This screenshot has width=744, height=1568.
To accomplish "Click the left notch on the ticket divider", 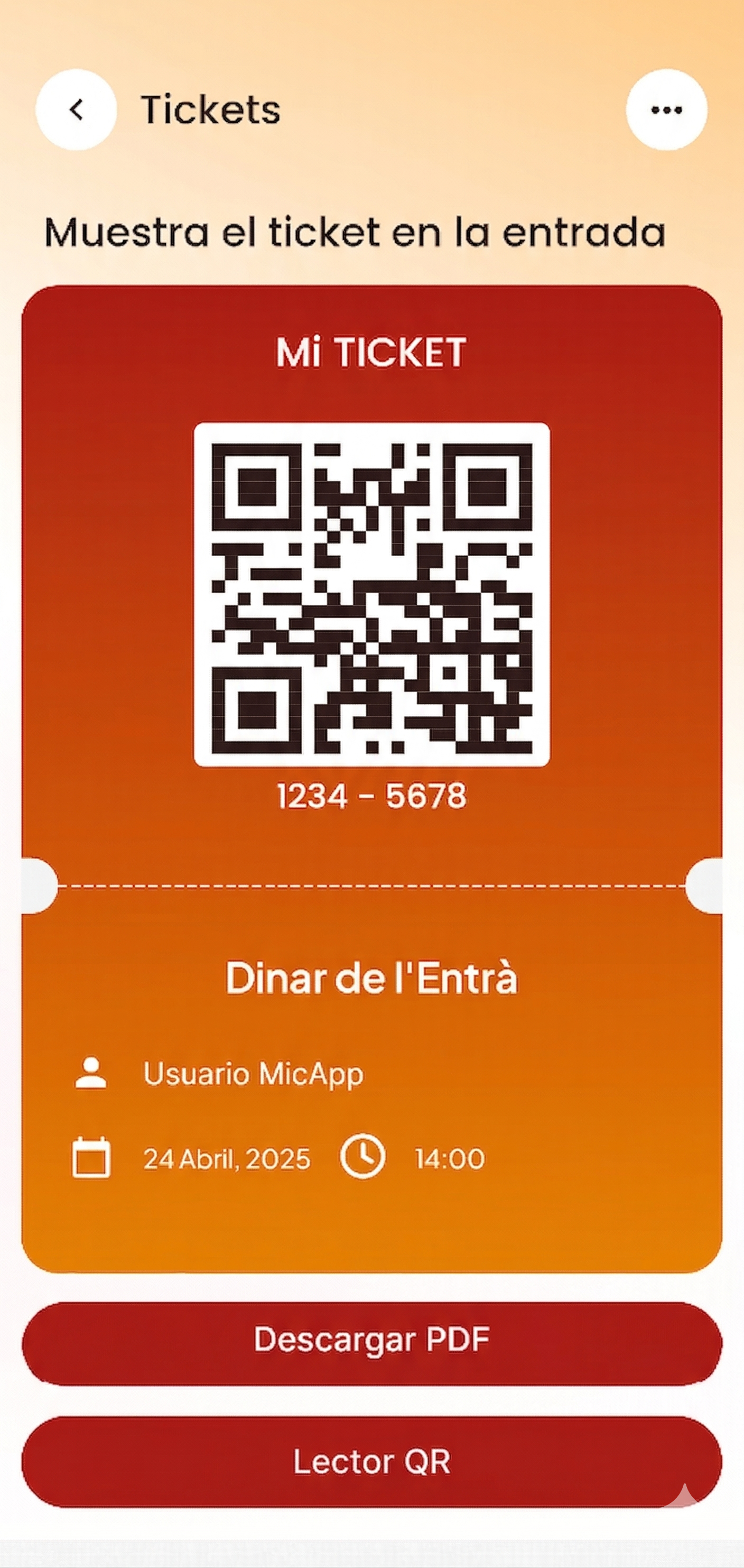I will point(38,886).
